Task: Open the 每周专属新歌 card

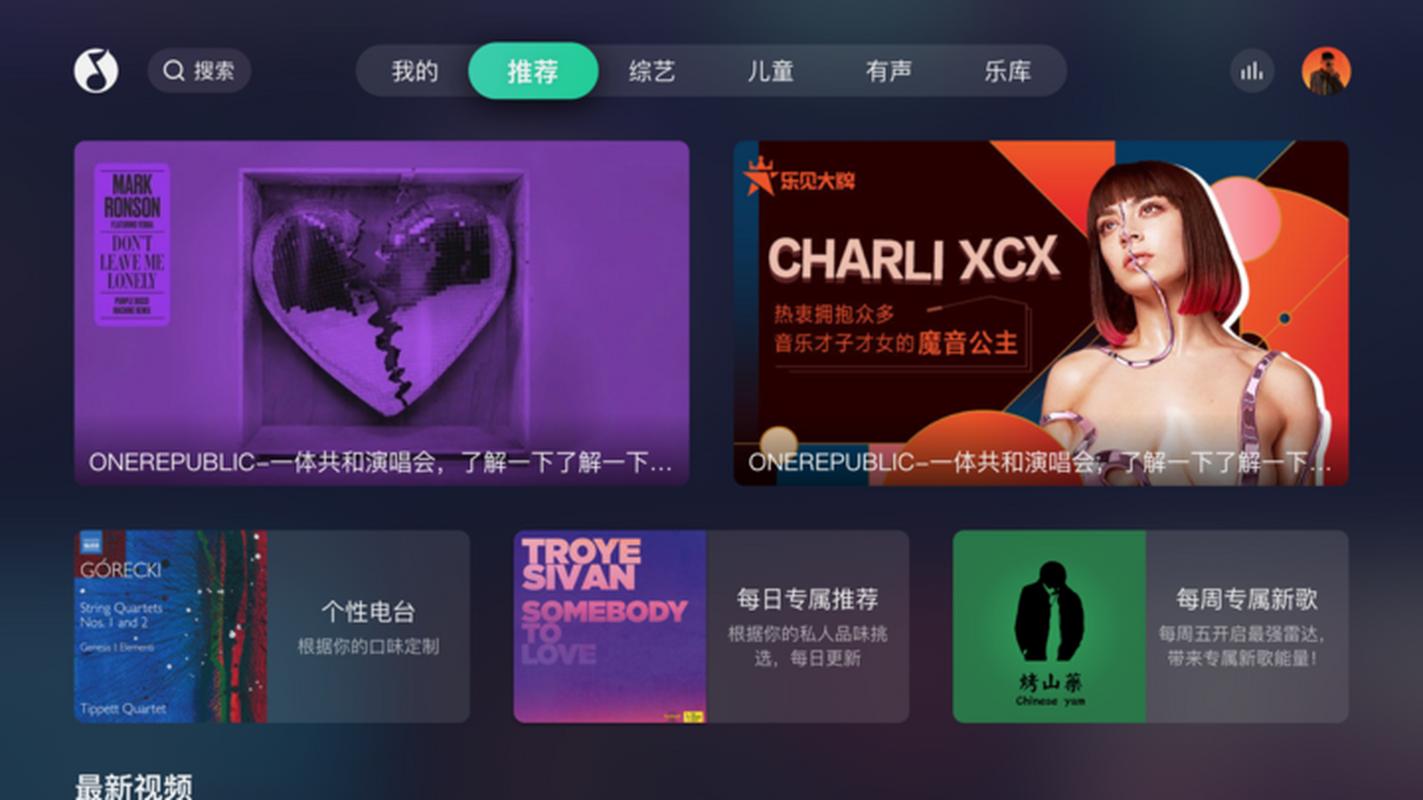Action: (x=1150, y=626)
